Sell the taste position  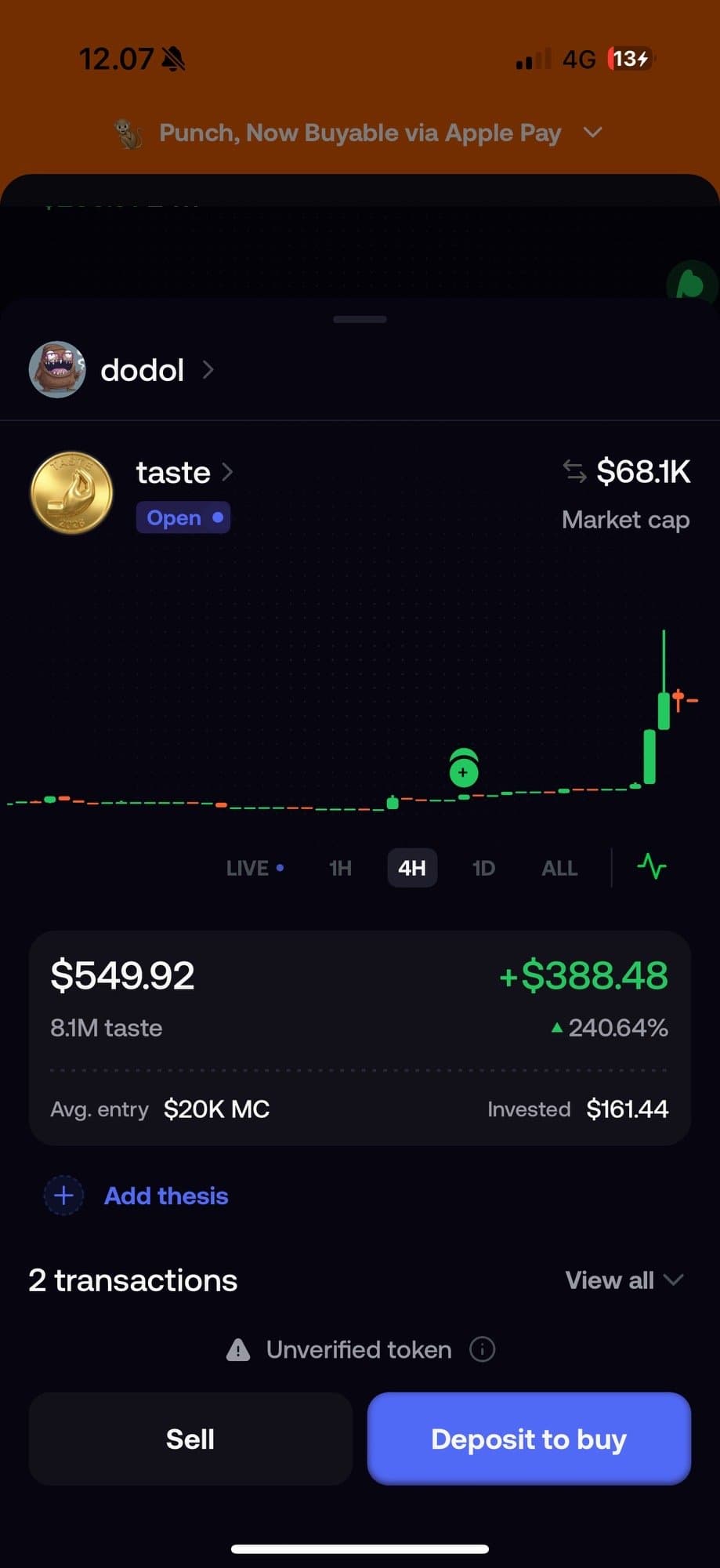[x=190, y=1439]
